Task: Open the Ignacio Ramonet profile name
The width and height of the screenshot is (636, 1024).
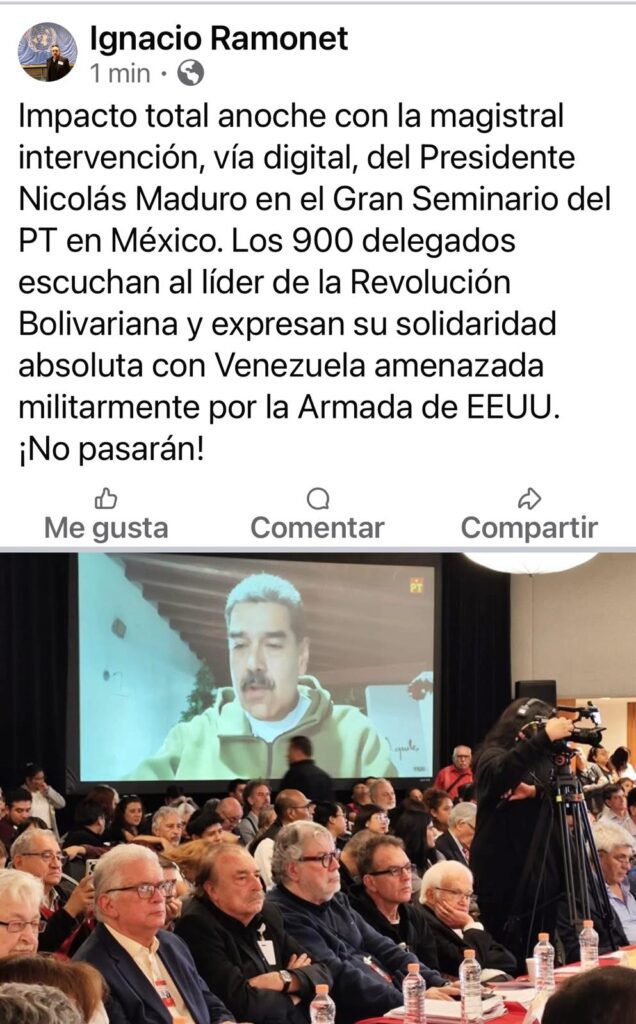Action: (x=219, y=38)
